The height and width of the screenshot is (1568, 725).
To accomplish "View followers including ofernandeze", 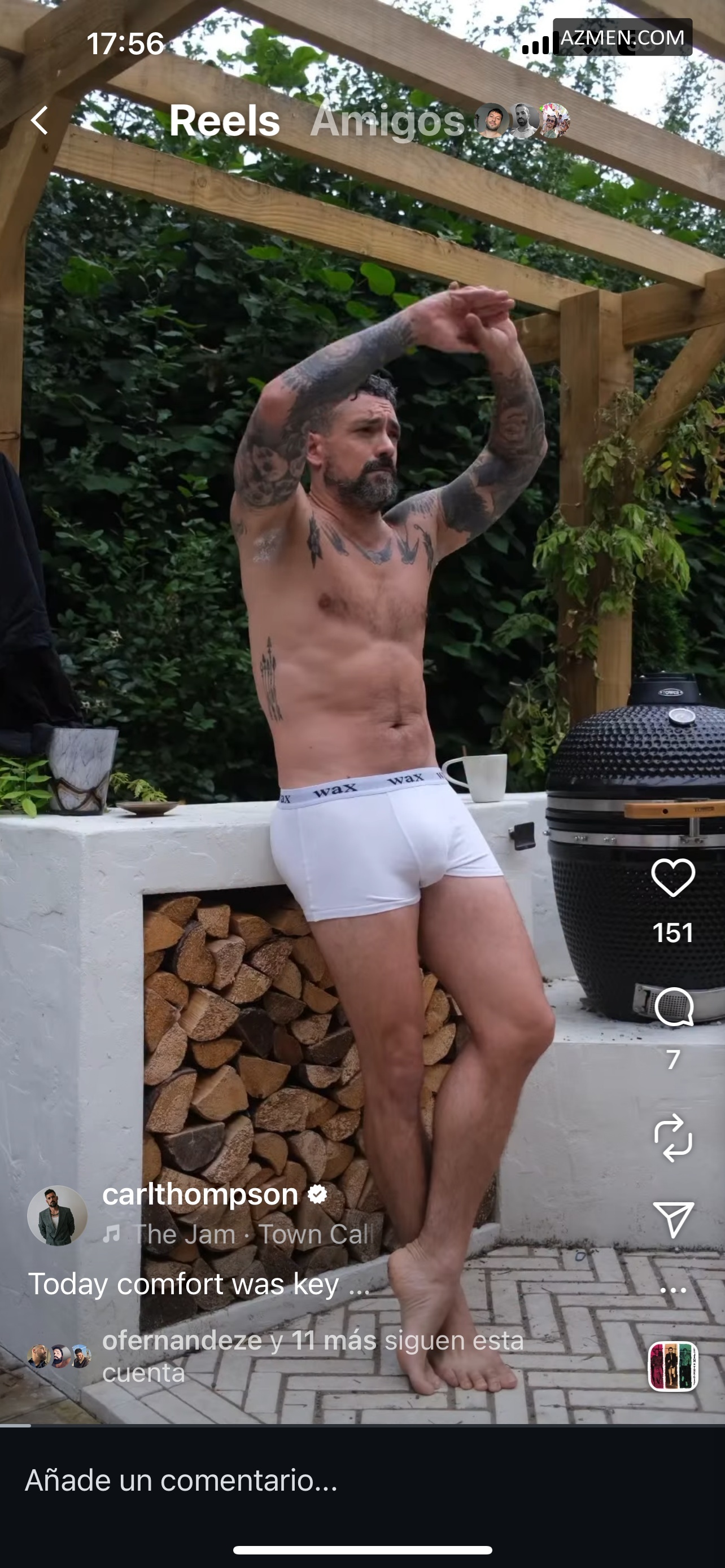I will coord(276,1356).
